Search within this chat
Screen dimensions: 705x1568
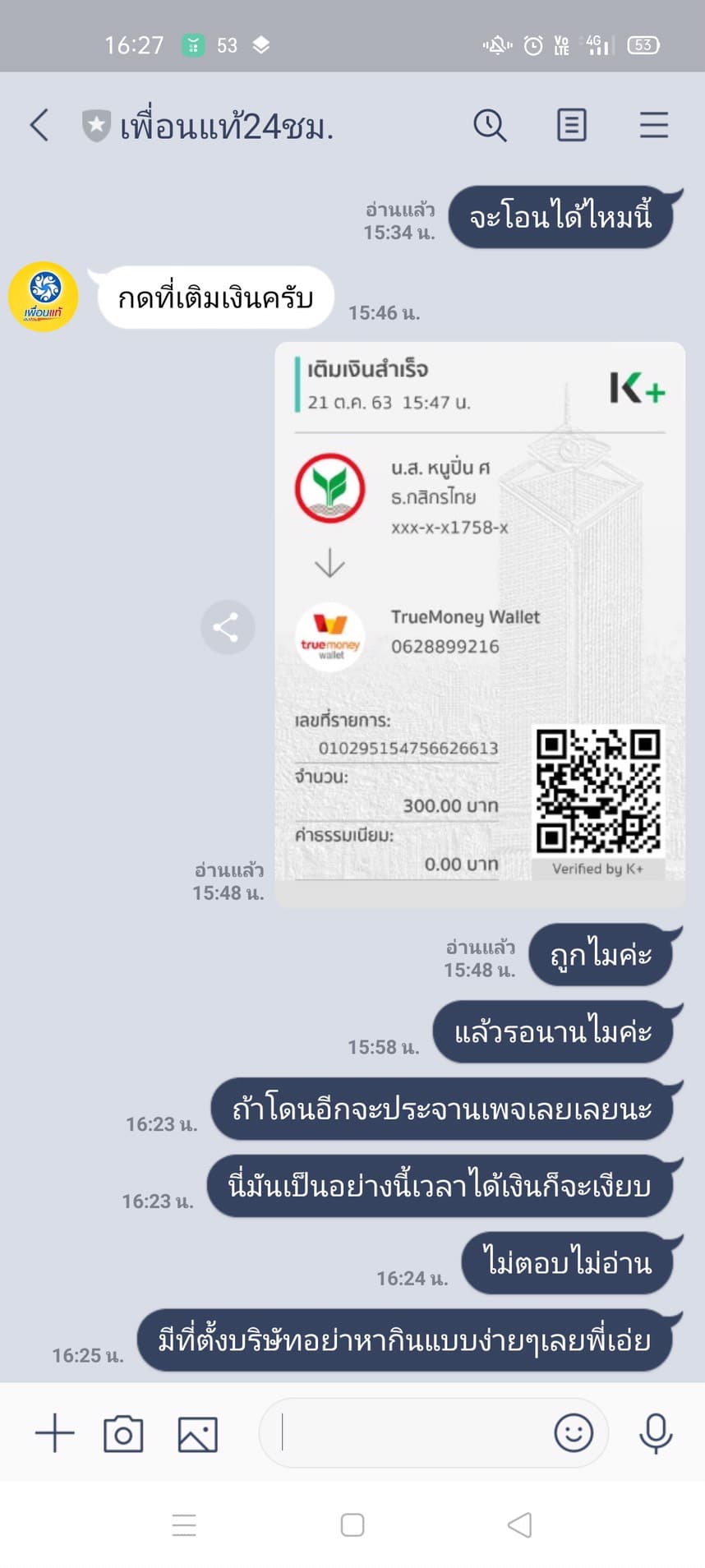coord(490,126)
